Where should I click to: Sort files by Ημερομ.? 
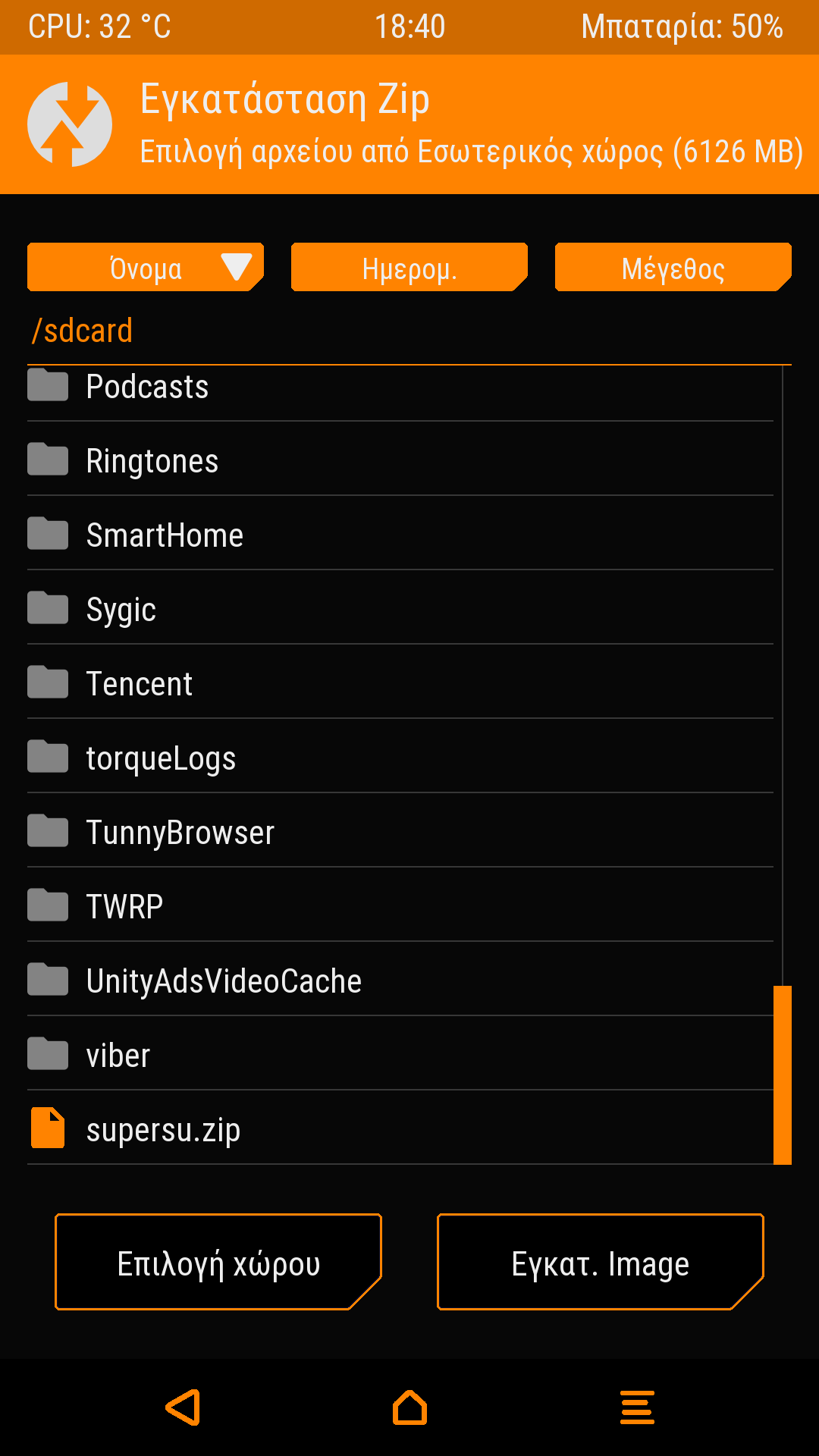click(409, 268)
